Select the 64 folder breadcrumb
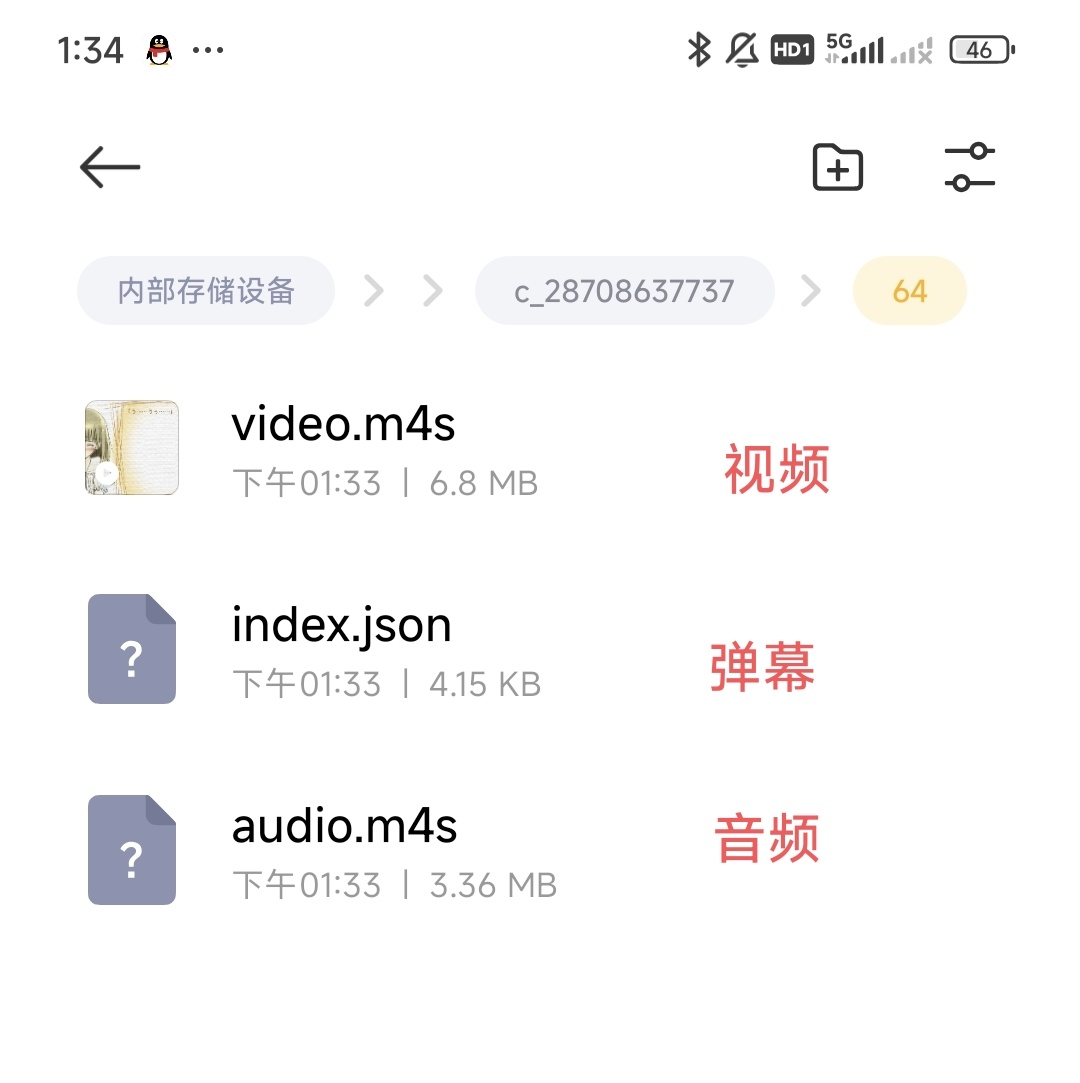The height and width of the screenshot is (1083, 1080). pos(909,291)
